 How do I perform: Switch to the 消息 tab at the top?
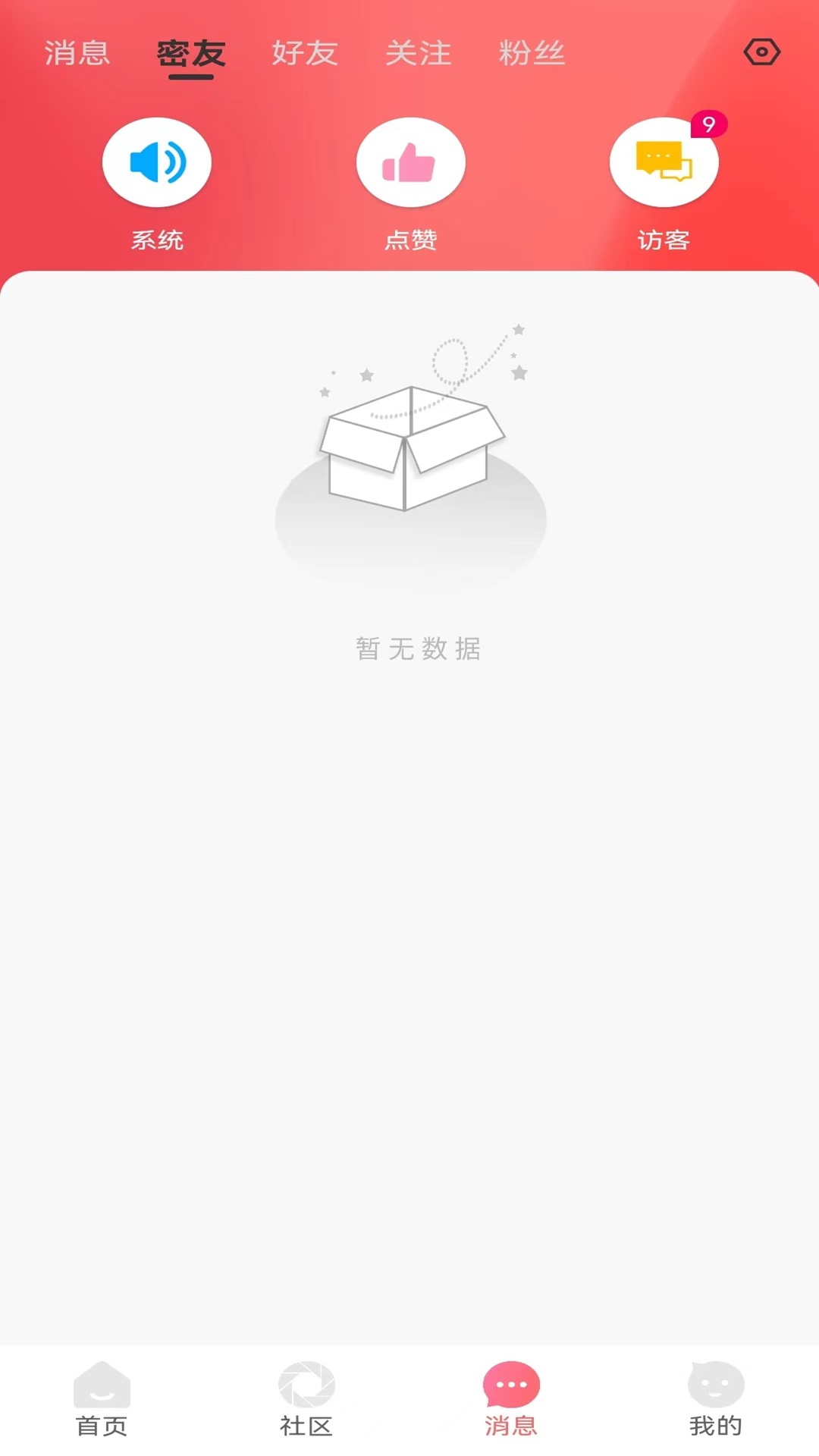point(78,53)
